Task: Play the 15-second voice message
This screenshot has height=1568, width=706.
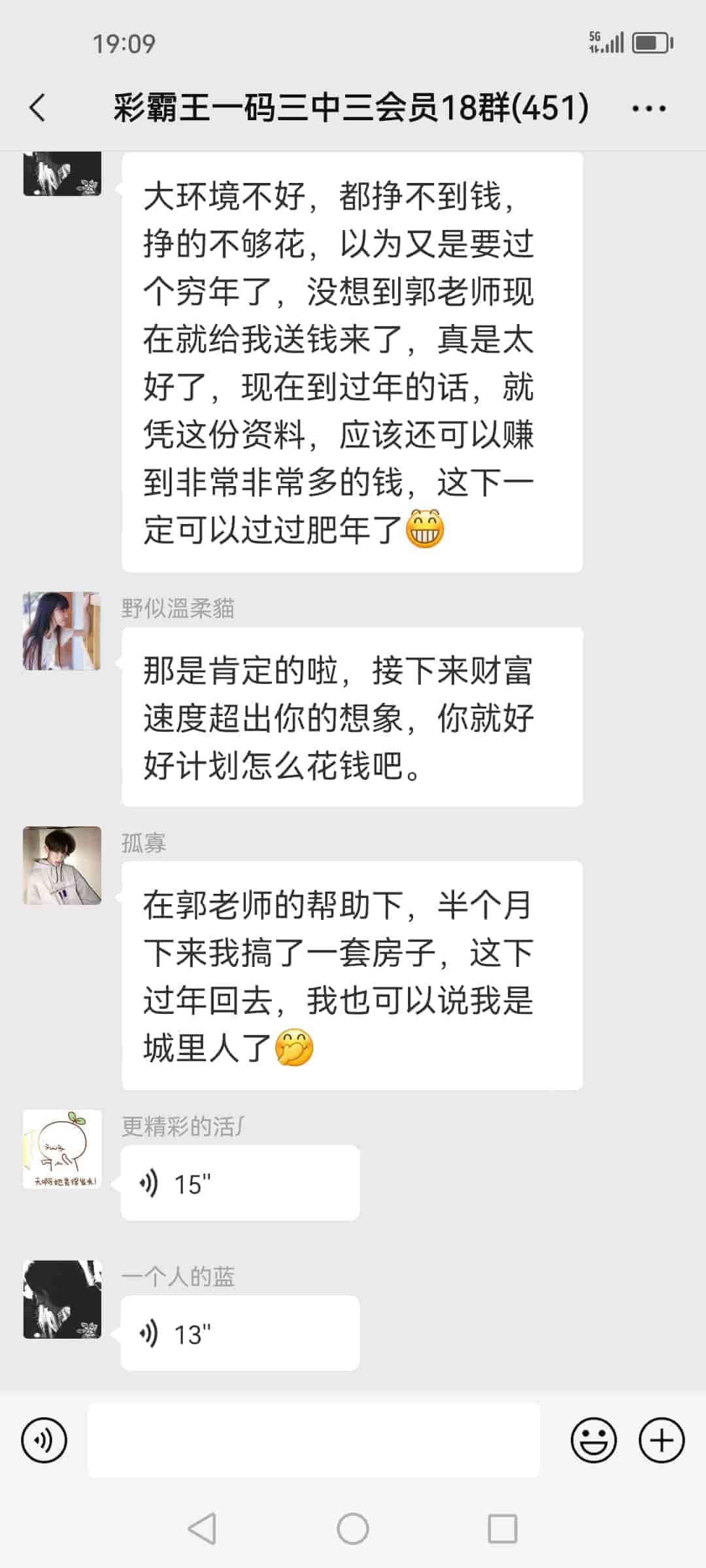Action: [240, 1183]
